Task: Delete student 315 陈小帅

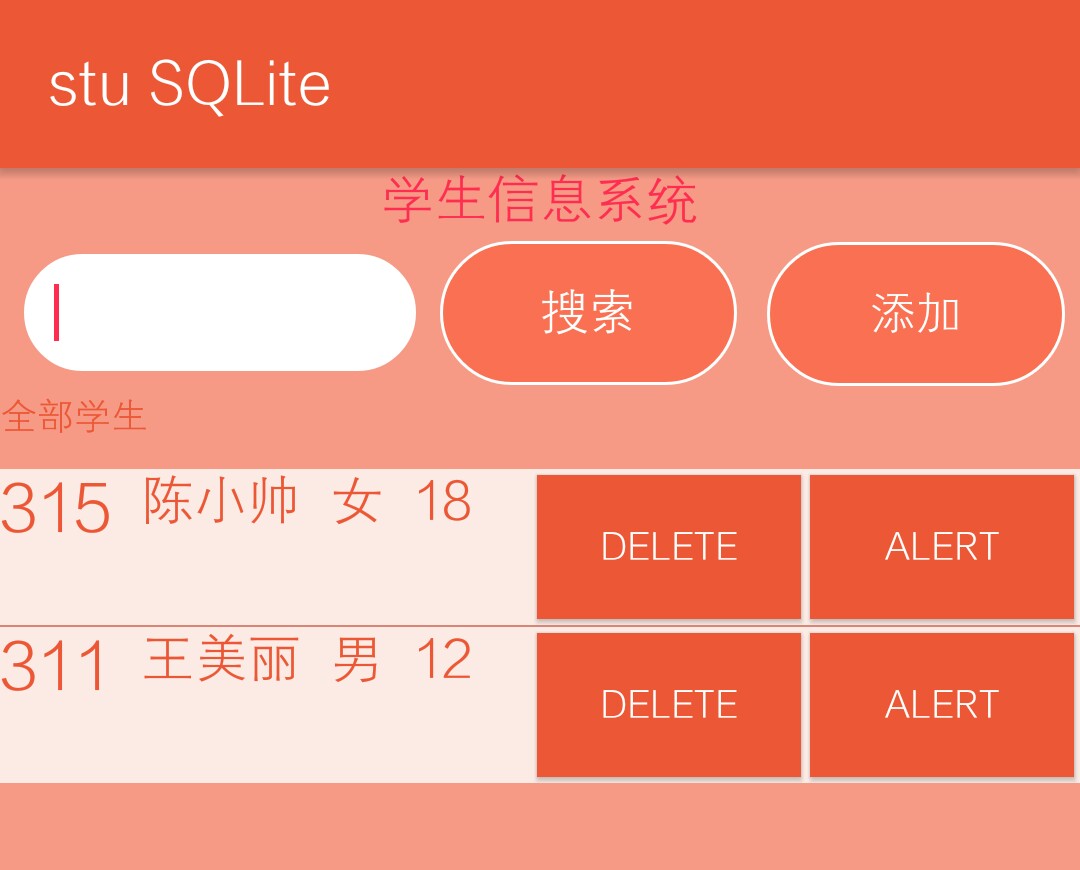Action: pyautogui.click(x=669, y=546)
